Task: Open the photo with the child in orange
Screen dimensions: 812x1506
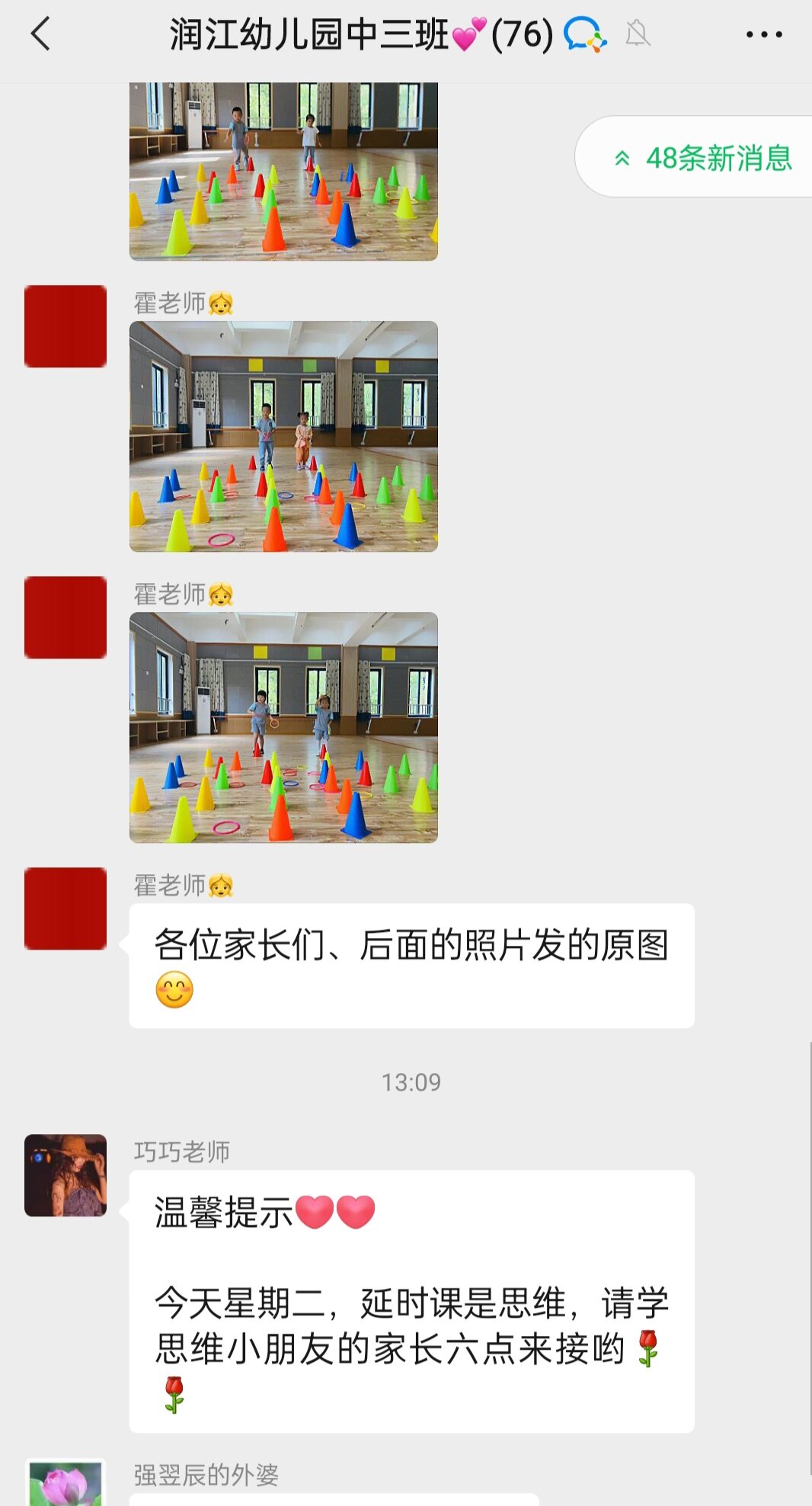Action: pyautogui.click(x=283, y=436)
